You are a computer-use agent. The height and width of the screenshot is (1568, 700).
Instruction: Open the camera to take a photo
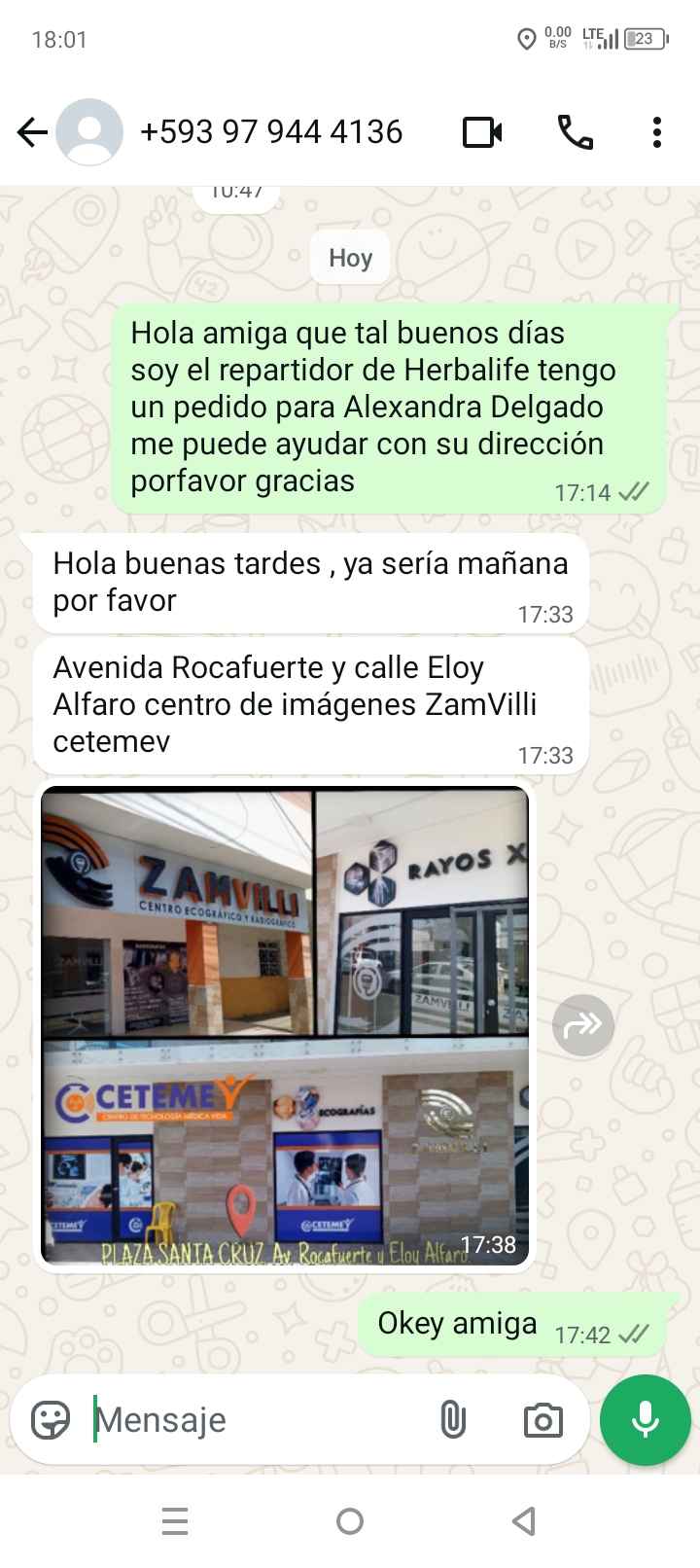click(542, 1420)
